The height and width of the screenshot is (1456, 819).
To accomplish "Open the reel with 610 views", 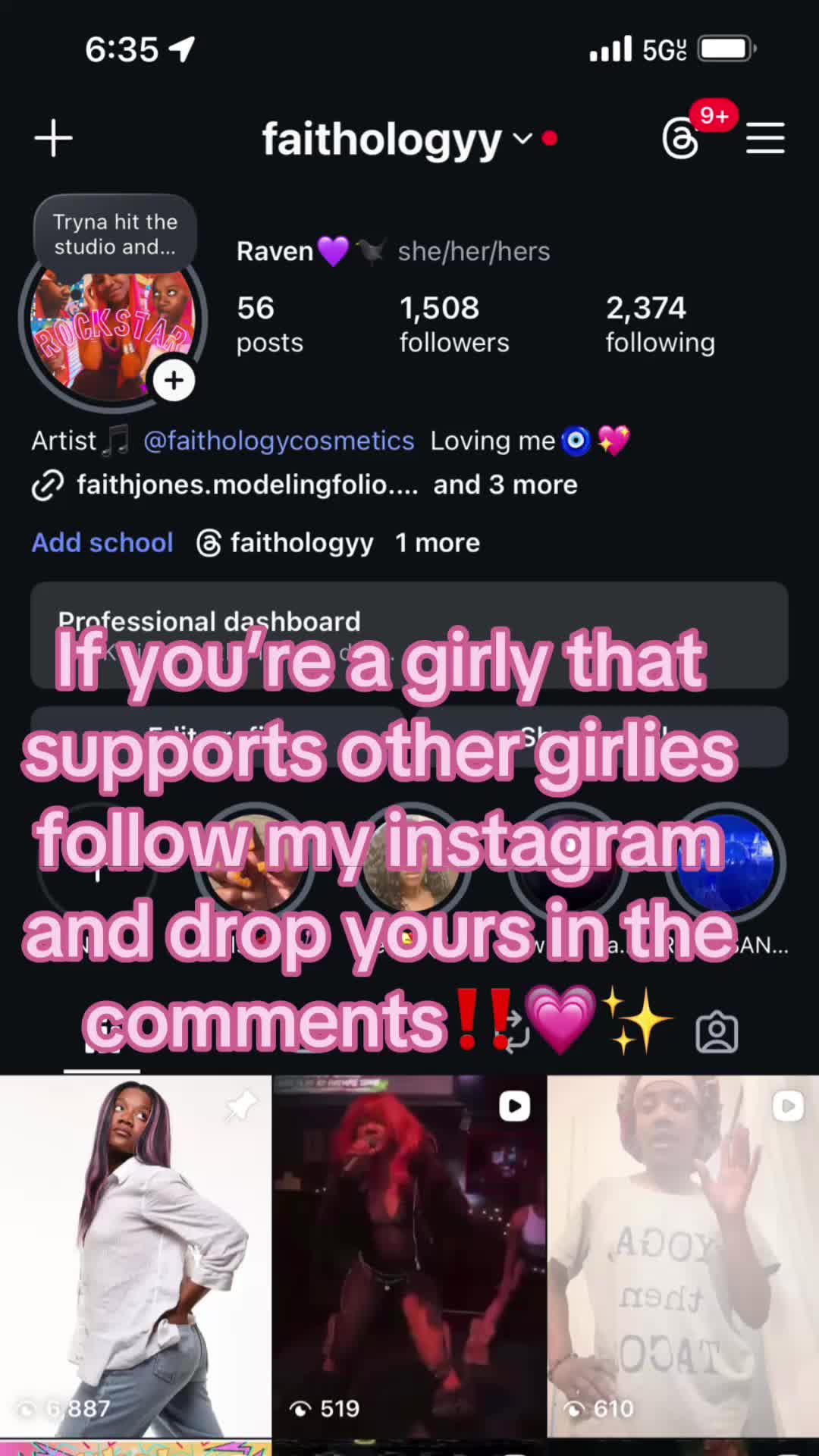I will tap(683, 1256).
